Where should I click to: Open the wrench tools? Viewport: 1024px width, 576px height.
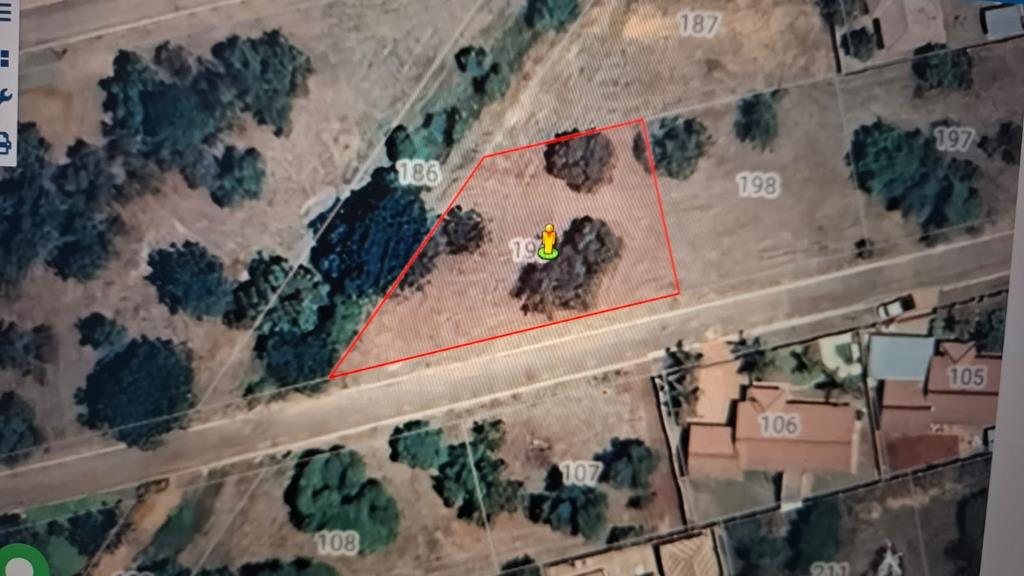[x=5, y=97]
